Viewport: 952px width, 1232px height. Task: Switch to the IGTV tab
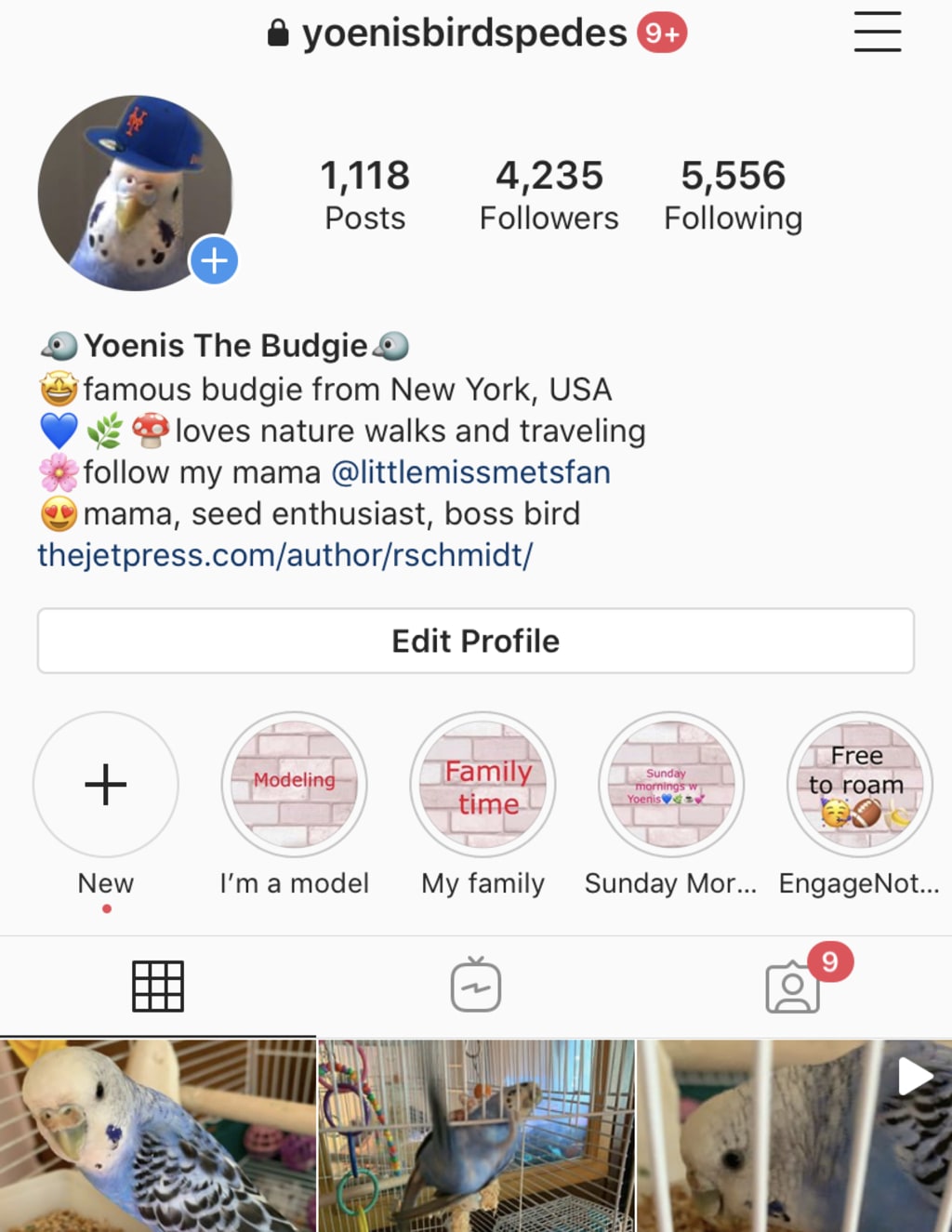pyautogui.click(x=476, y=986)
